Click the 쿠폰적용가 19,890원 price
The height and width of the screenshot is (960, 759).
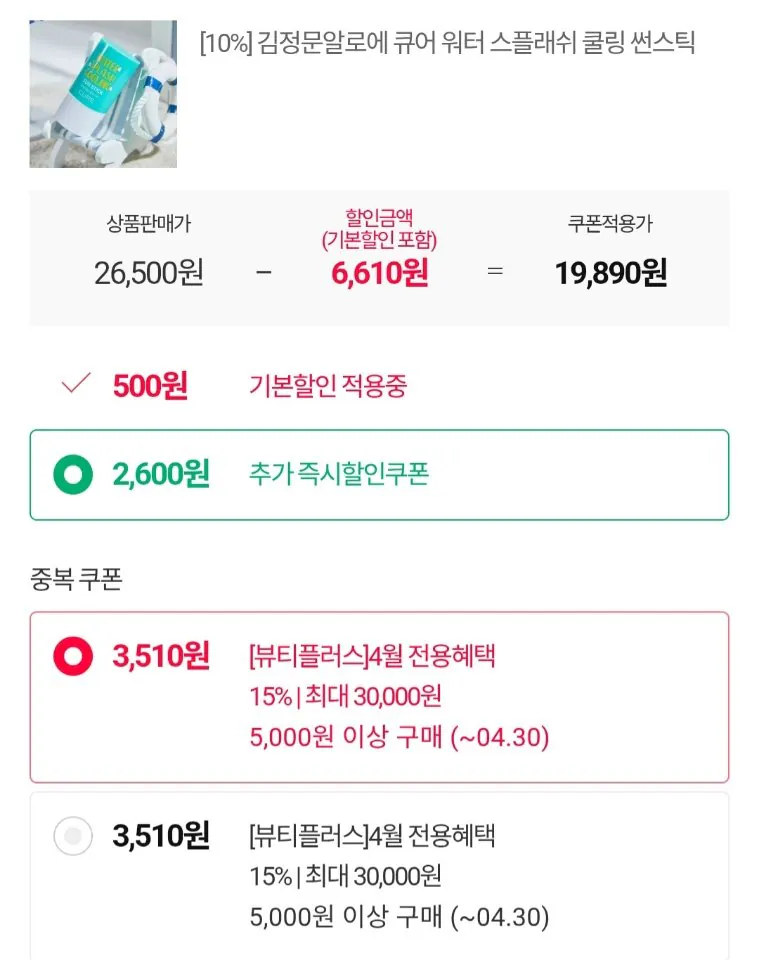(x=614, y=272)
